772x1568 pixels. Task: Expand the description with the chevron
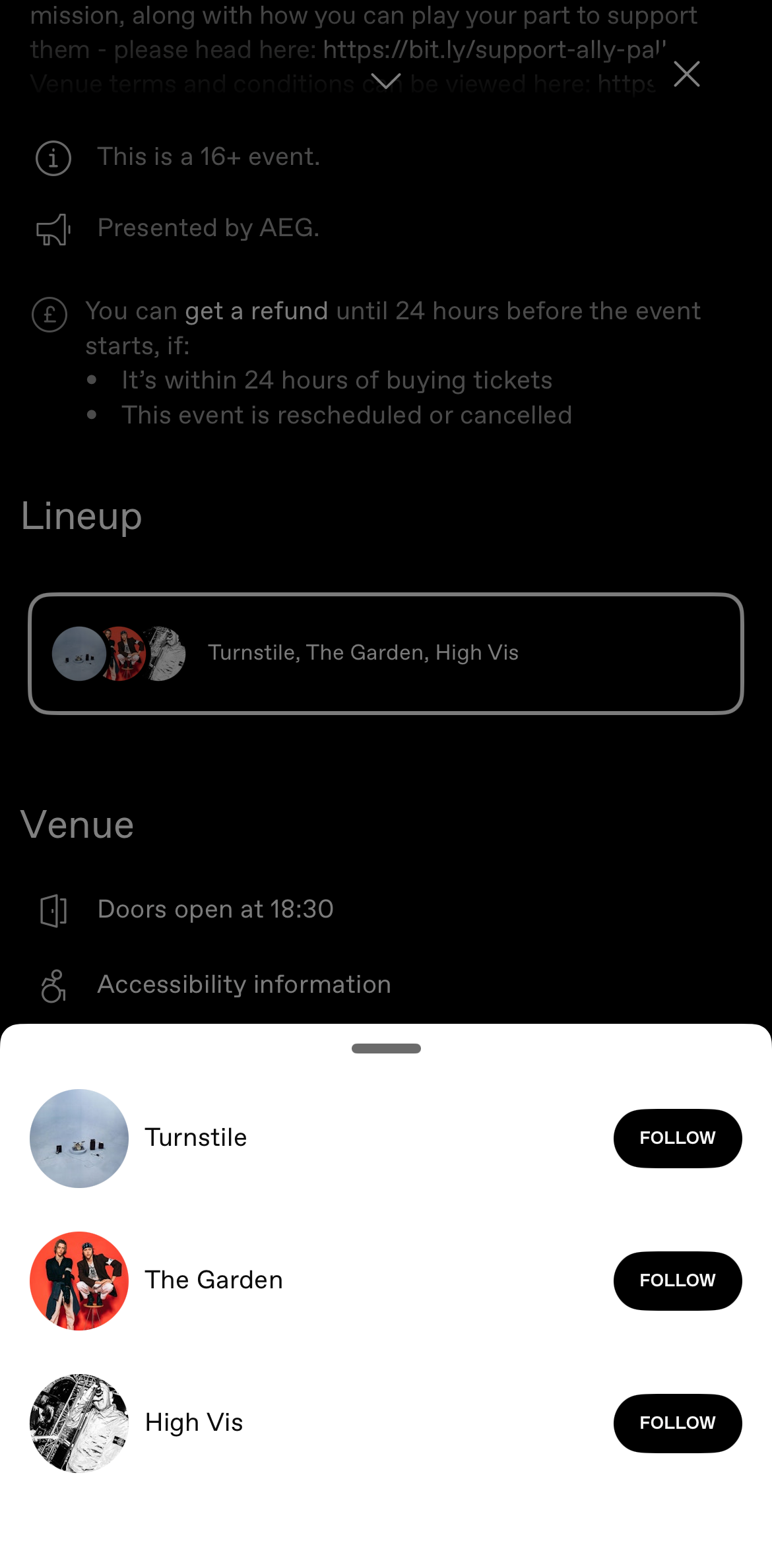point(386,81)
